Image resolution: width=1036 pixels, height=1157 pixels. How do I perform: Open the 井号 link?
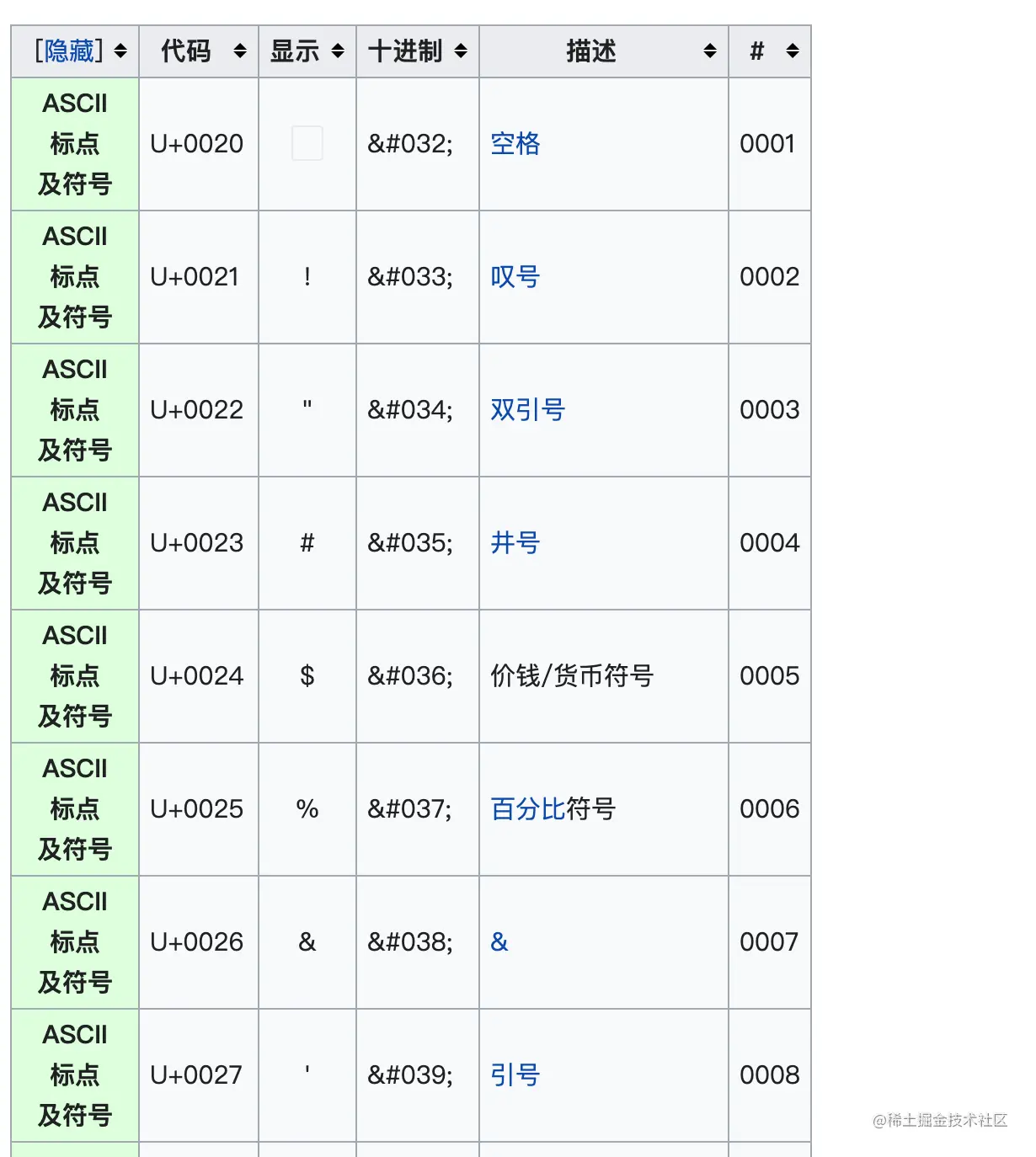tap(515, 543)
